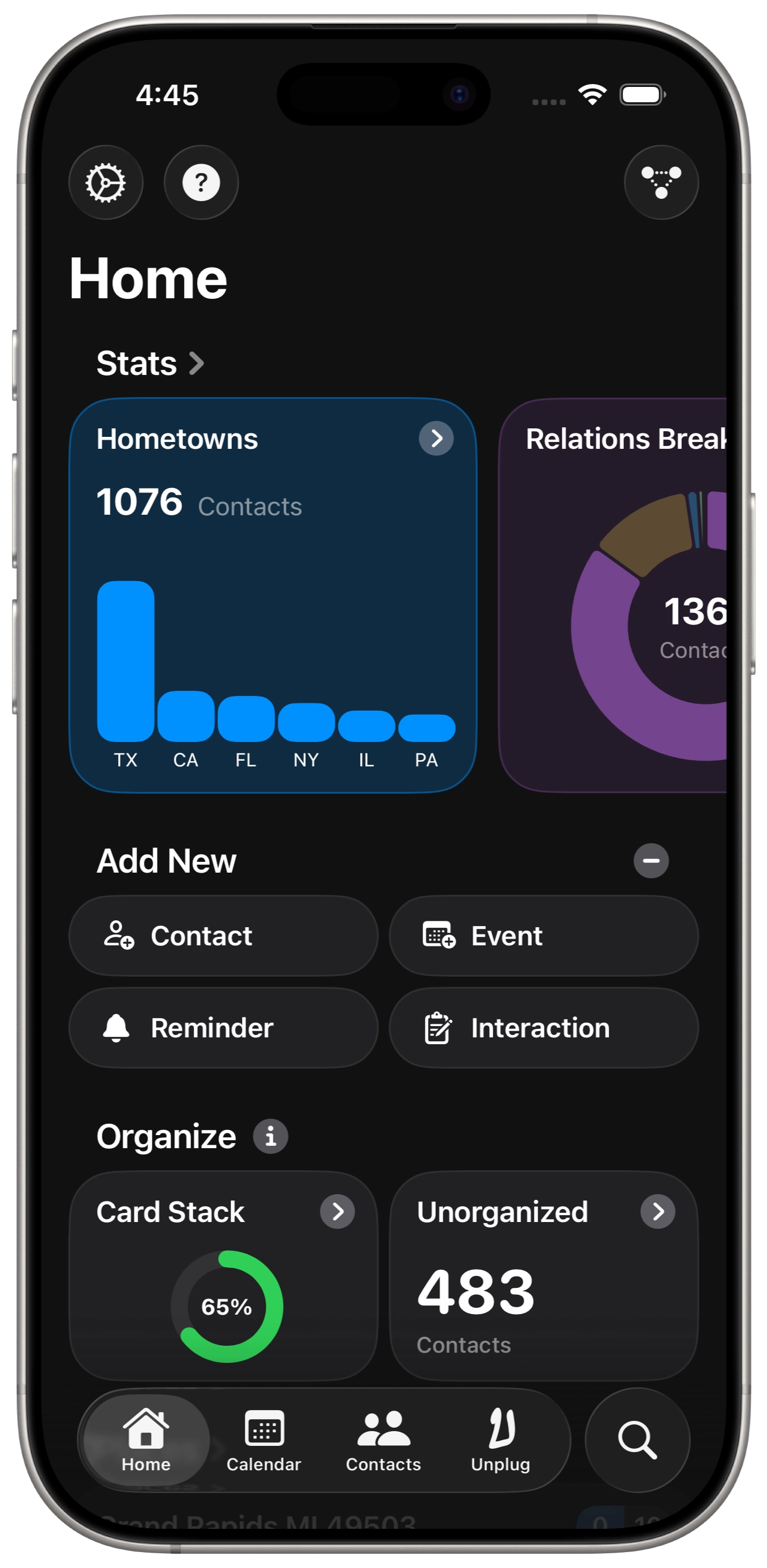Tap the share network icon at top right
767x1568 pixels.
(x=660, y=182)
